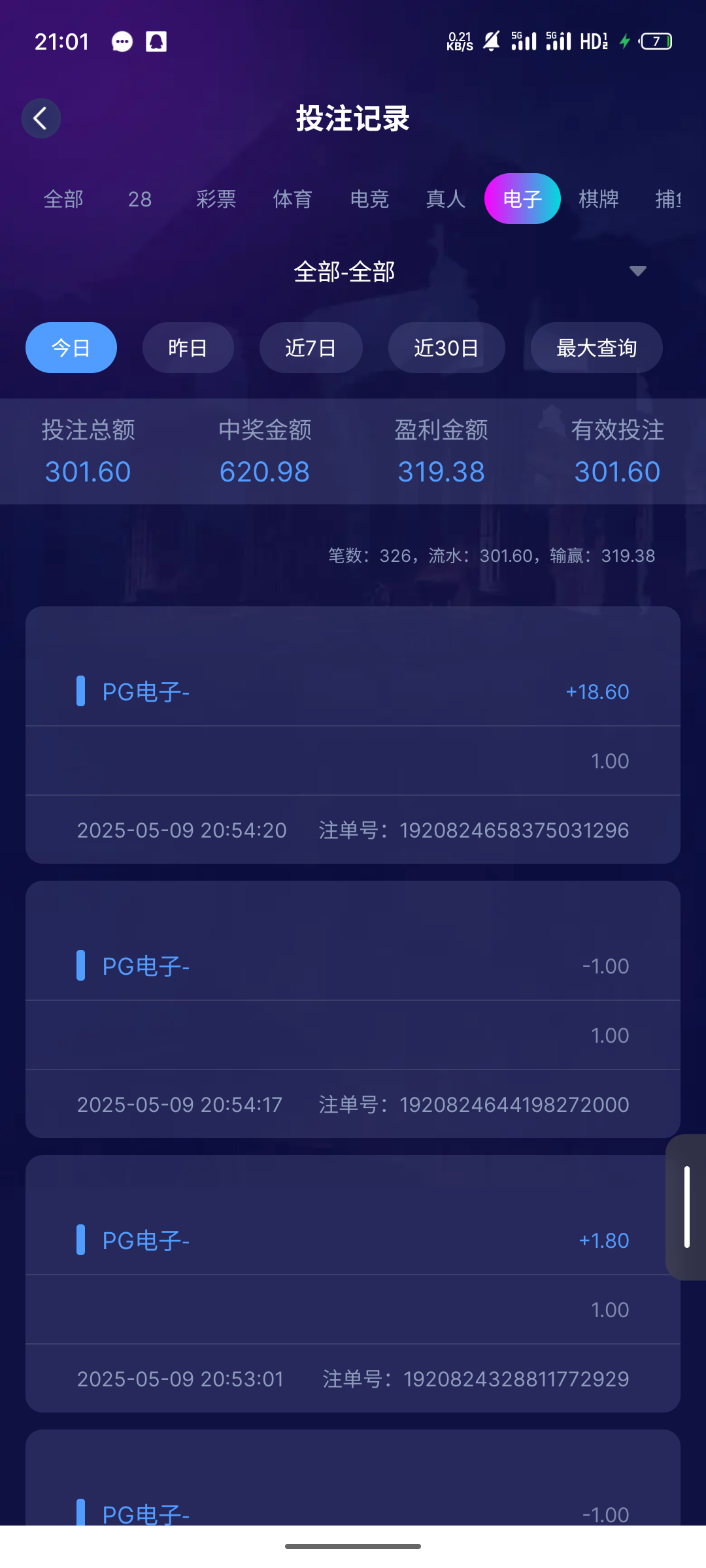Switch to the 棋牌 category
Viewport: 706px width, 1568px height.
[599, 199]
